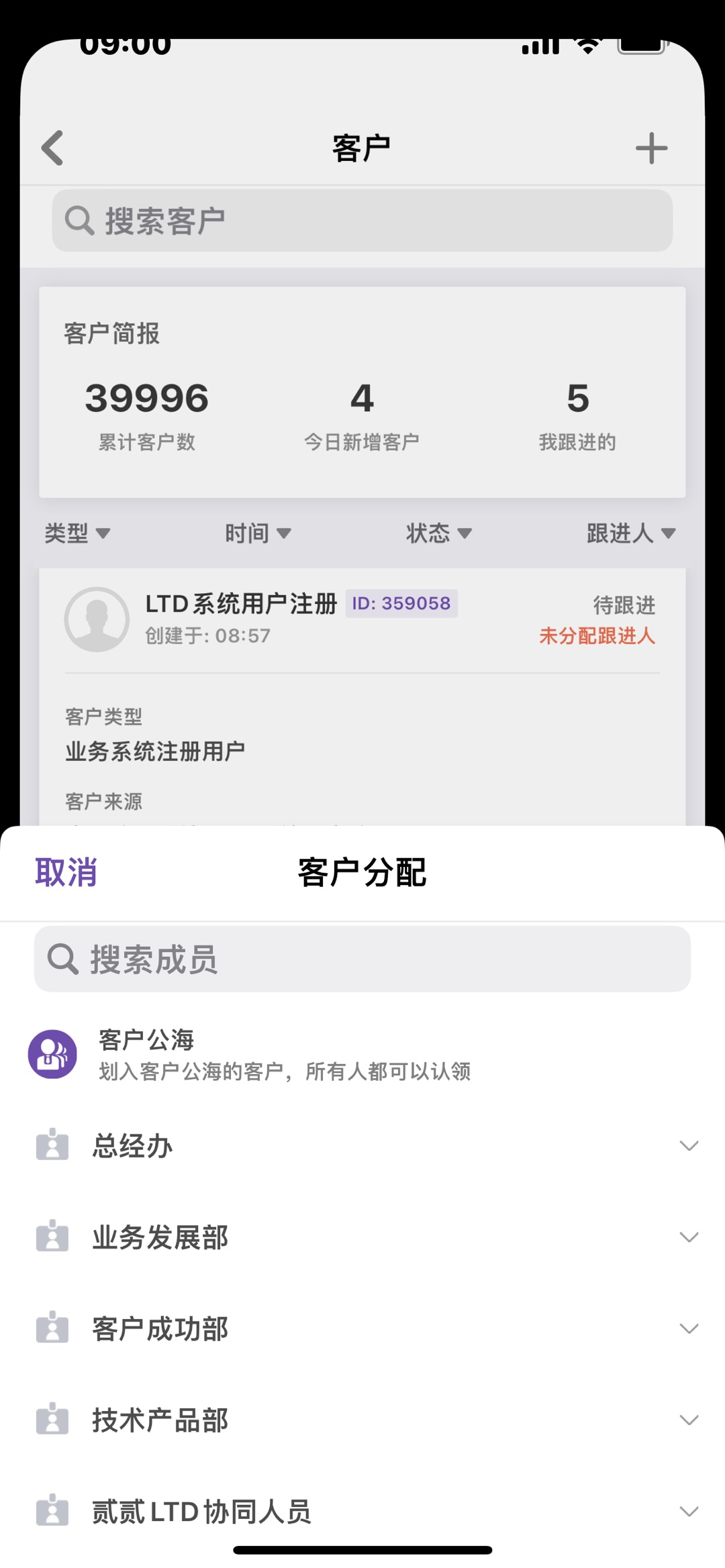The width and height of the screenshot is (725, 1568).
Task: Expand the 客户成功部 department
Action: tap(362, 1328)
